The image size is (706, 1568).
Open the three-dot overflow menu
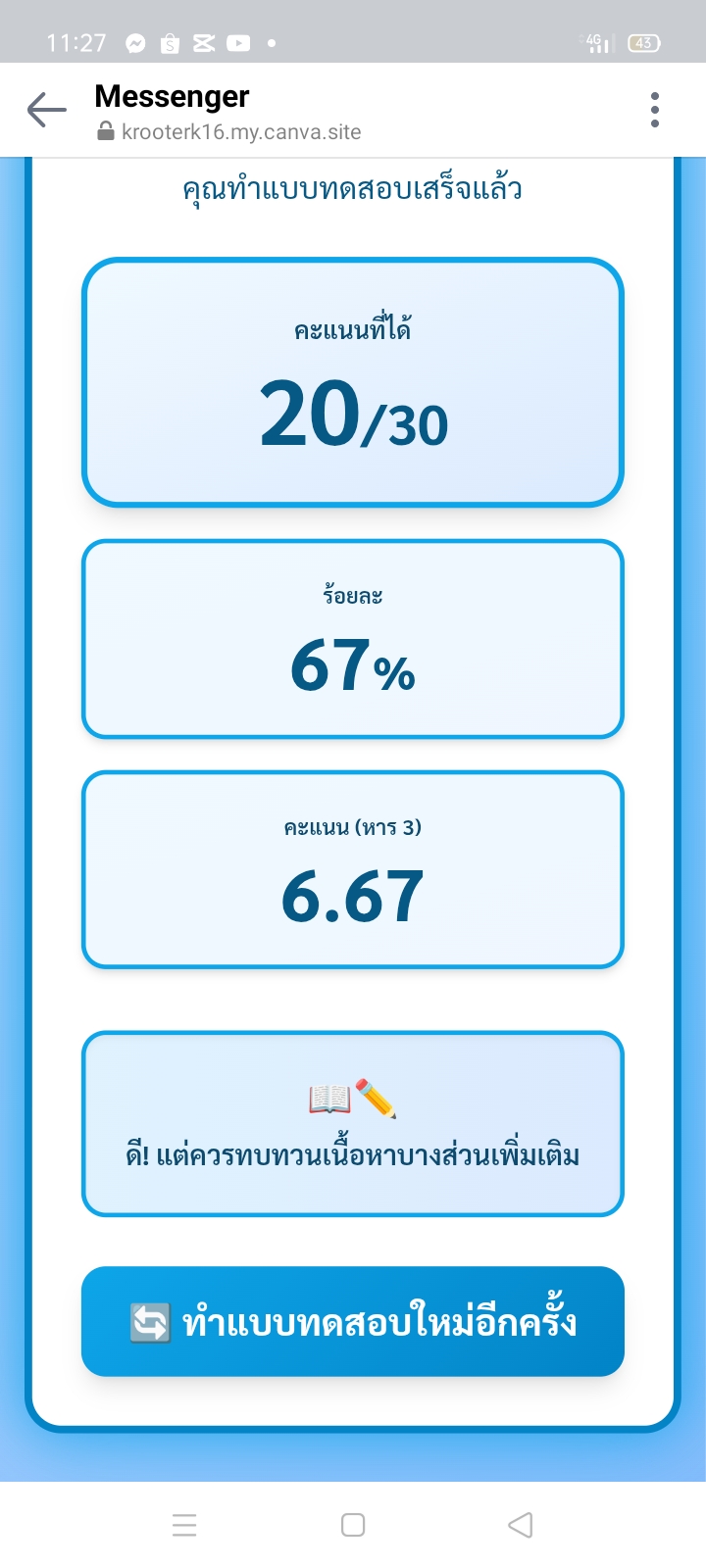[654, 110]
